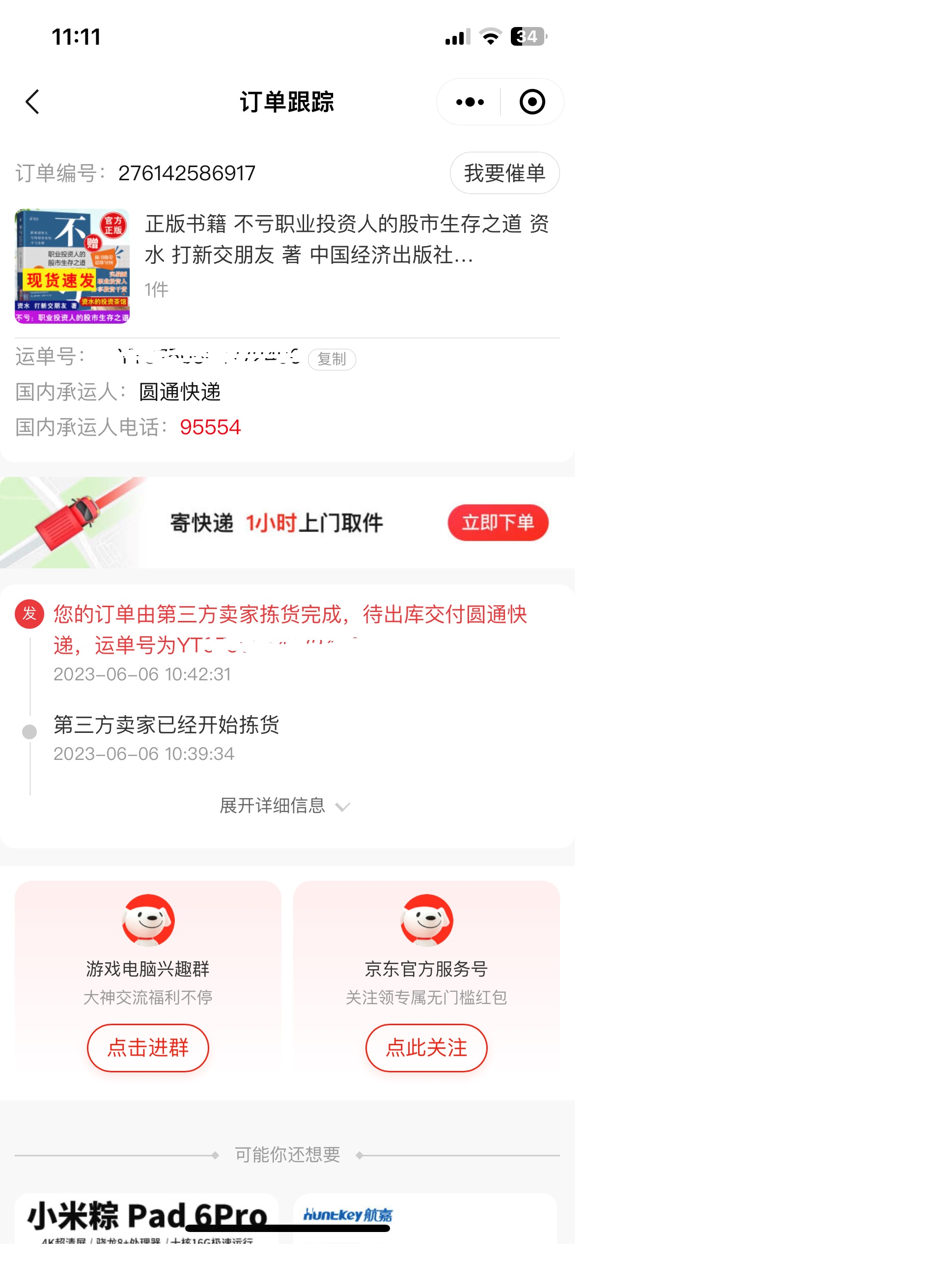Go back using the back arrow
The width and height of the screenshot is (950, 1288).
pos(33,102)
